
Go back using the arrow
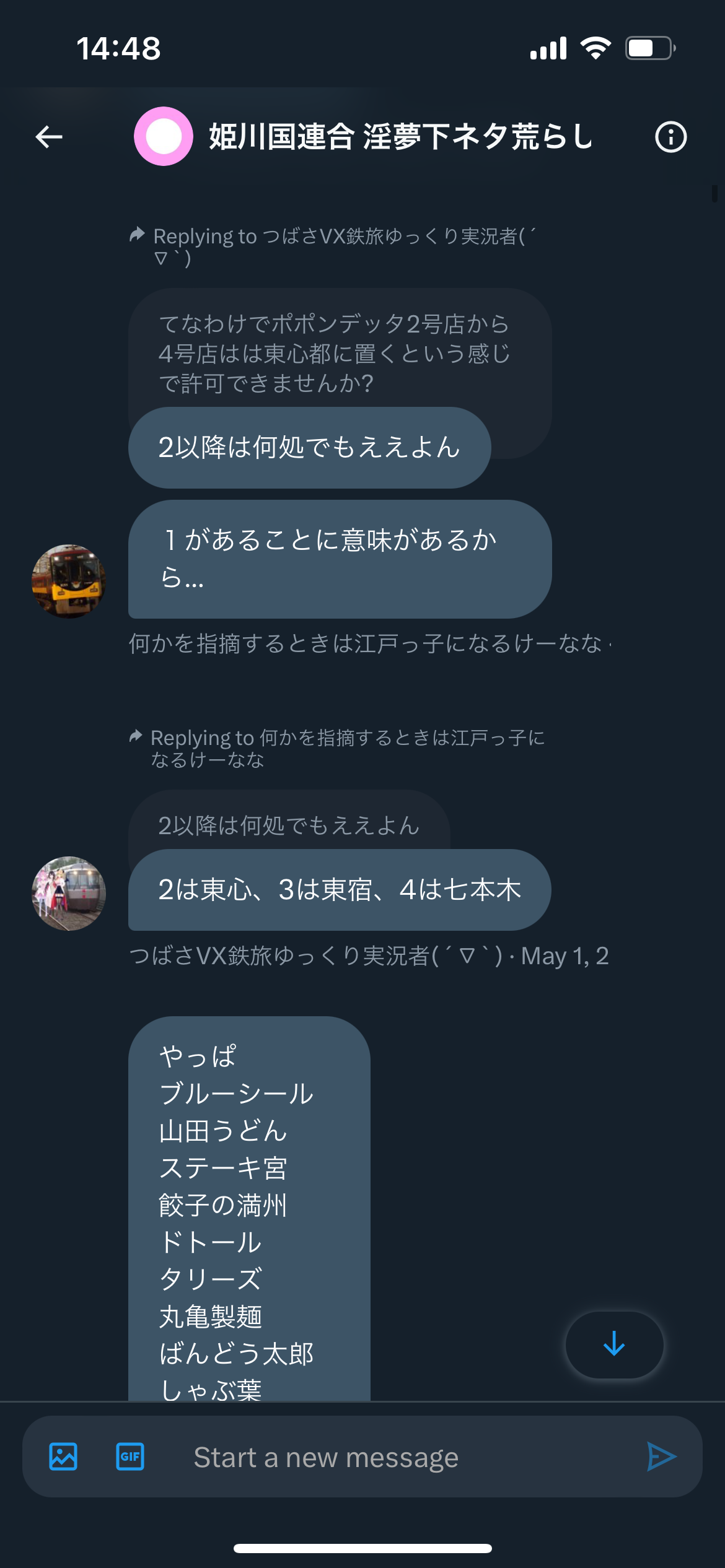point(49,137)
